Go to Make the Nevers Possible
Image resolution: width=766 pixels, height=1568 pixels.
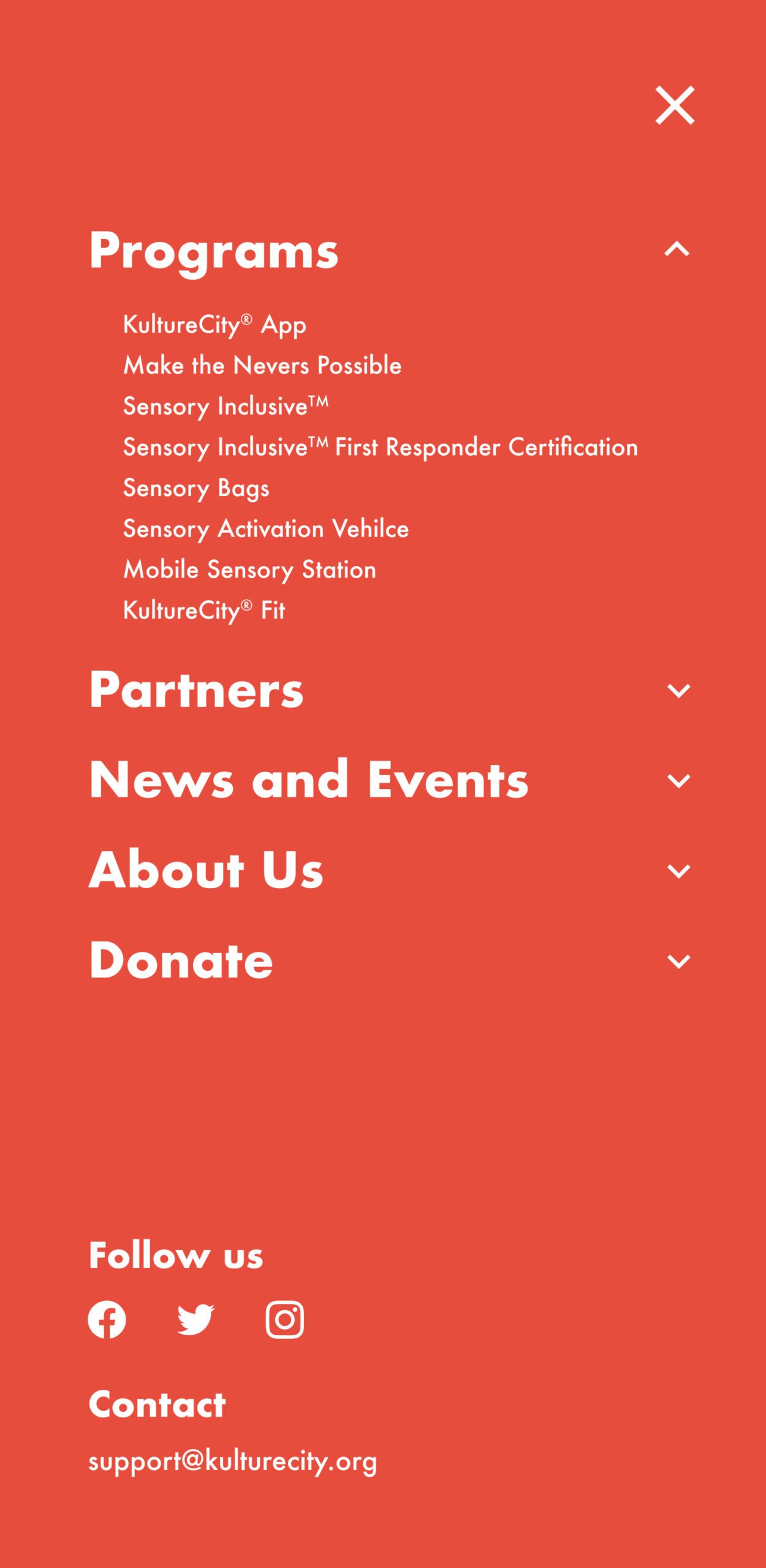[262, 366]
